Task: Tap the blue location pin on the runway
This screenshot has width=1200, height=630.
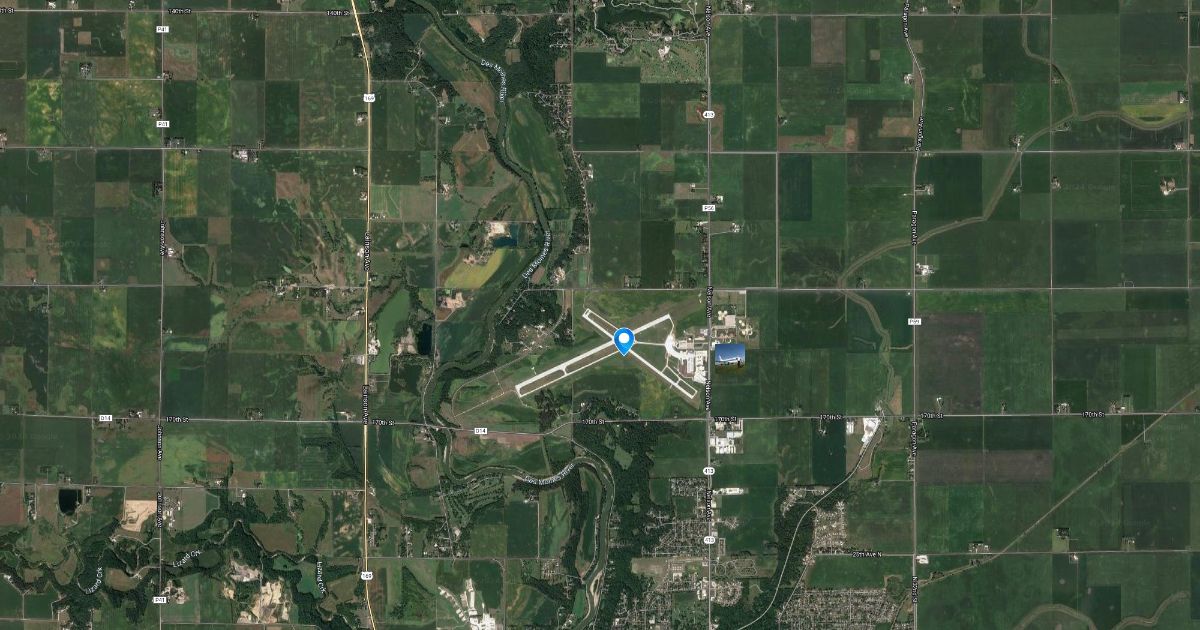Action: (x=625, y=340)
